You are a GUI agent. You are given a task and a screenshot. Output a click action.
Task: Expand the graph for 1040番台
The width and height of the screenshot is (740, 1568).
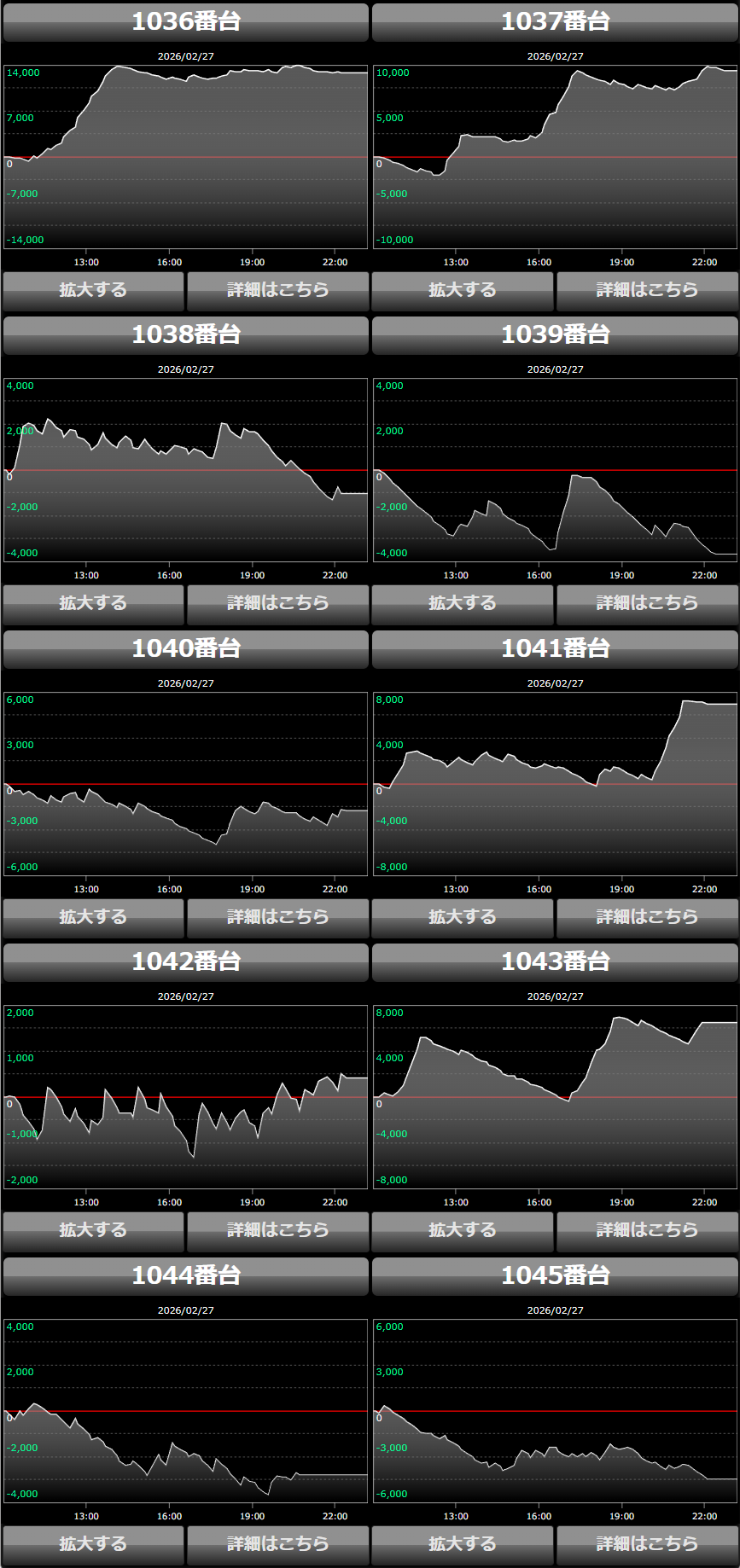click(93, 917)
